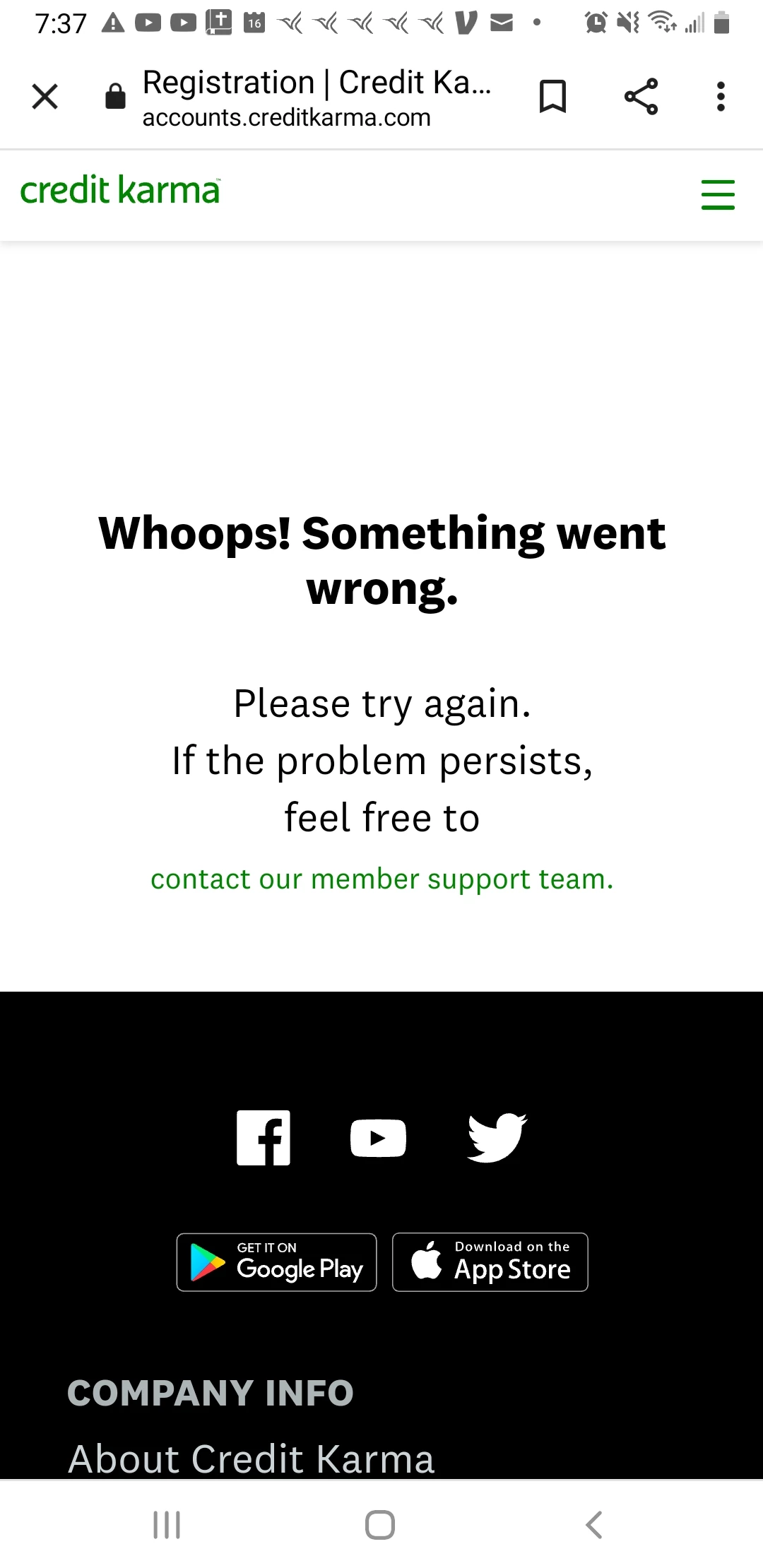Open Credit Karma's YouTube channel
Image resolution: width=763 pixels, height=1568 pixels.
point(378,1138)
